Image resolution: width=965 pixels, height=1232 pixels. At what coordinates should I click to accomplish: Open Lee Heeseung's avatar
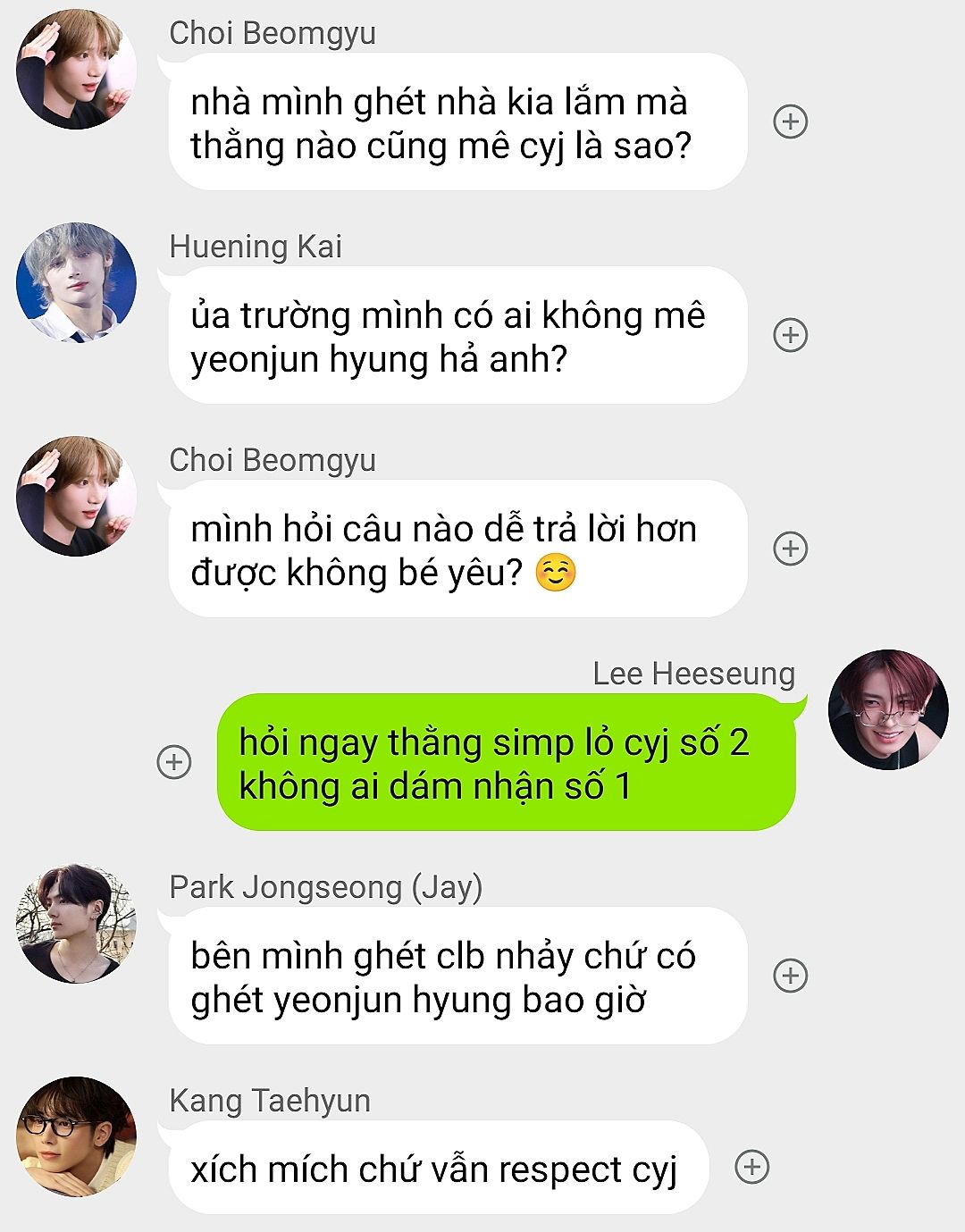pos(888,709)
